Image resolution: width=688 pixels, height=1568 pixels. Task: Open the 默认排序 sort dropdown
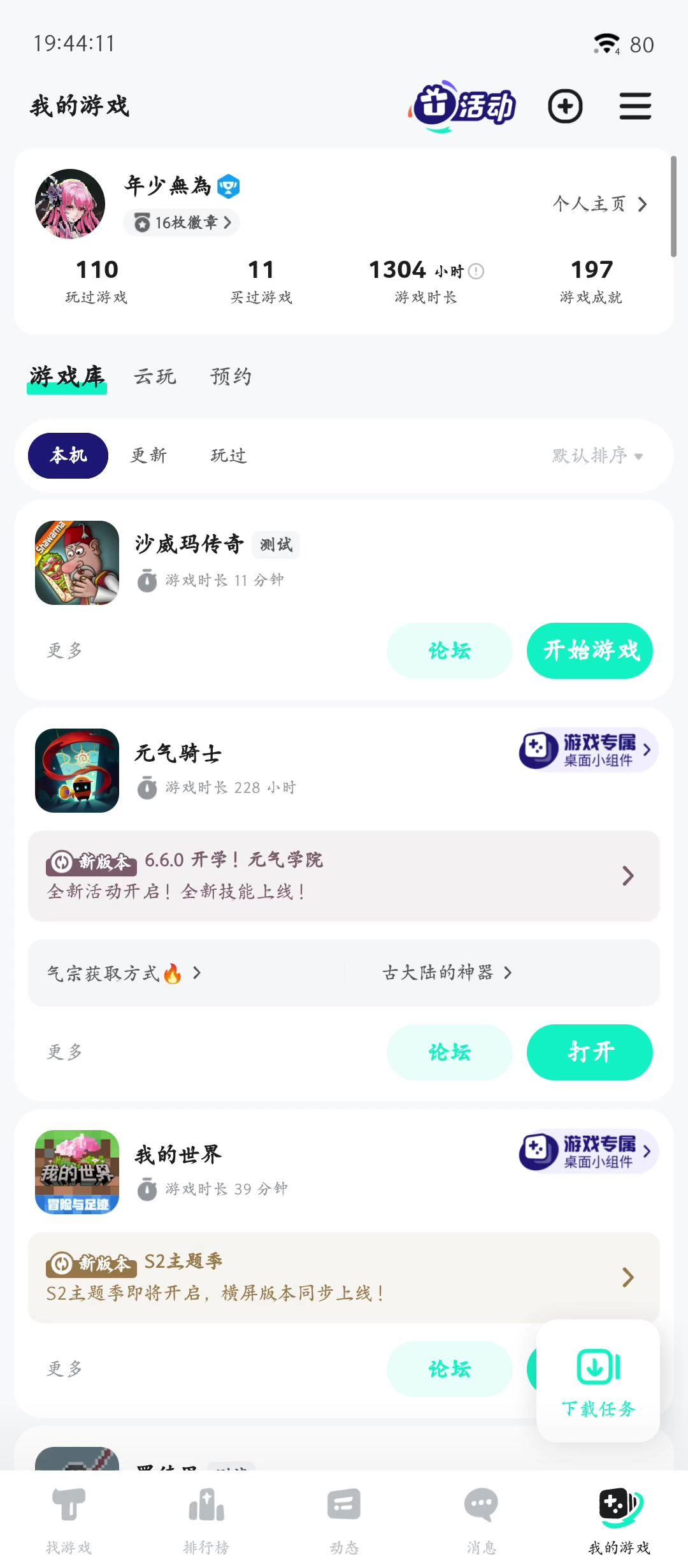pyautogui.click(x=598, y=456)
